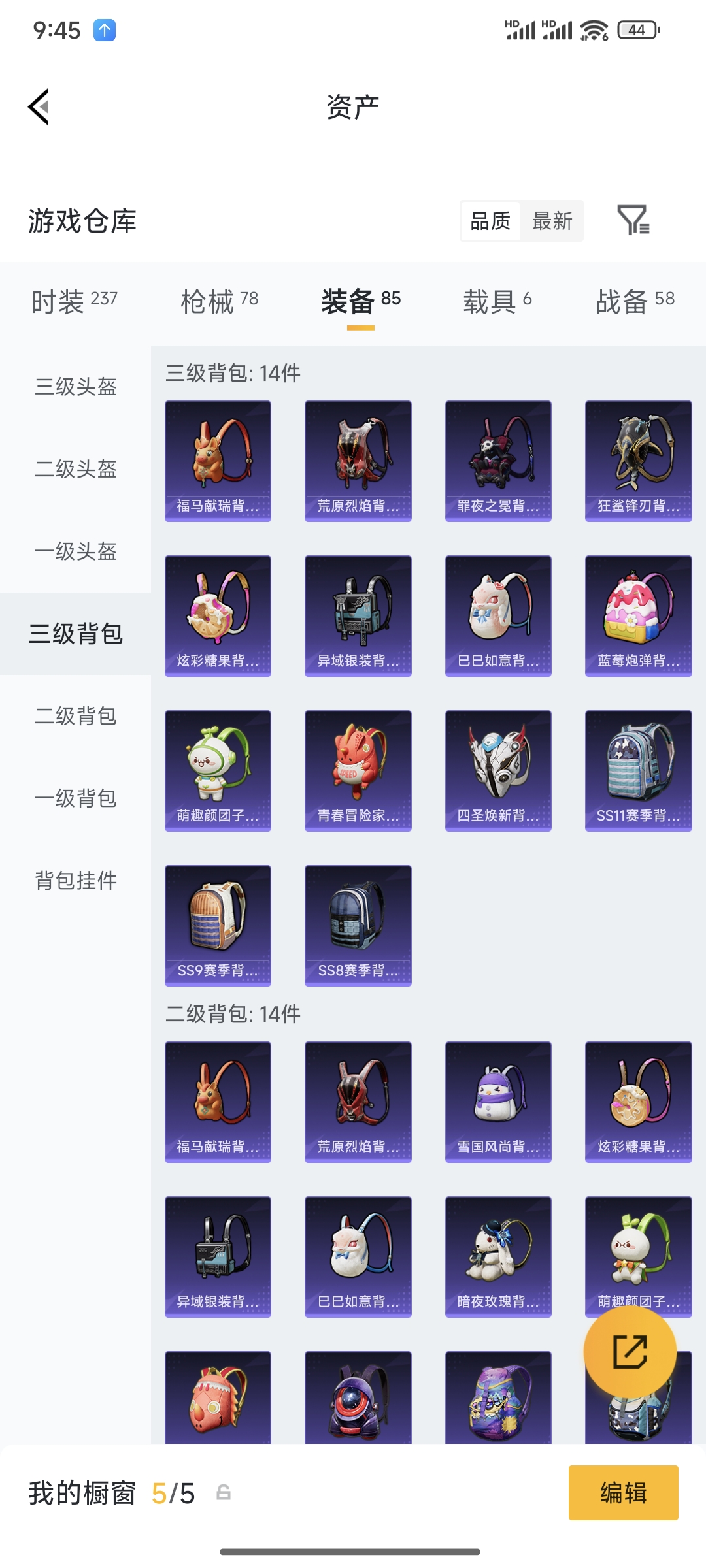Screen dimensions: 706x1568
Task: Open the 二级背包 section
Action: coord(75,716)
